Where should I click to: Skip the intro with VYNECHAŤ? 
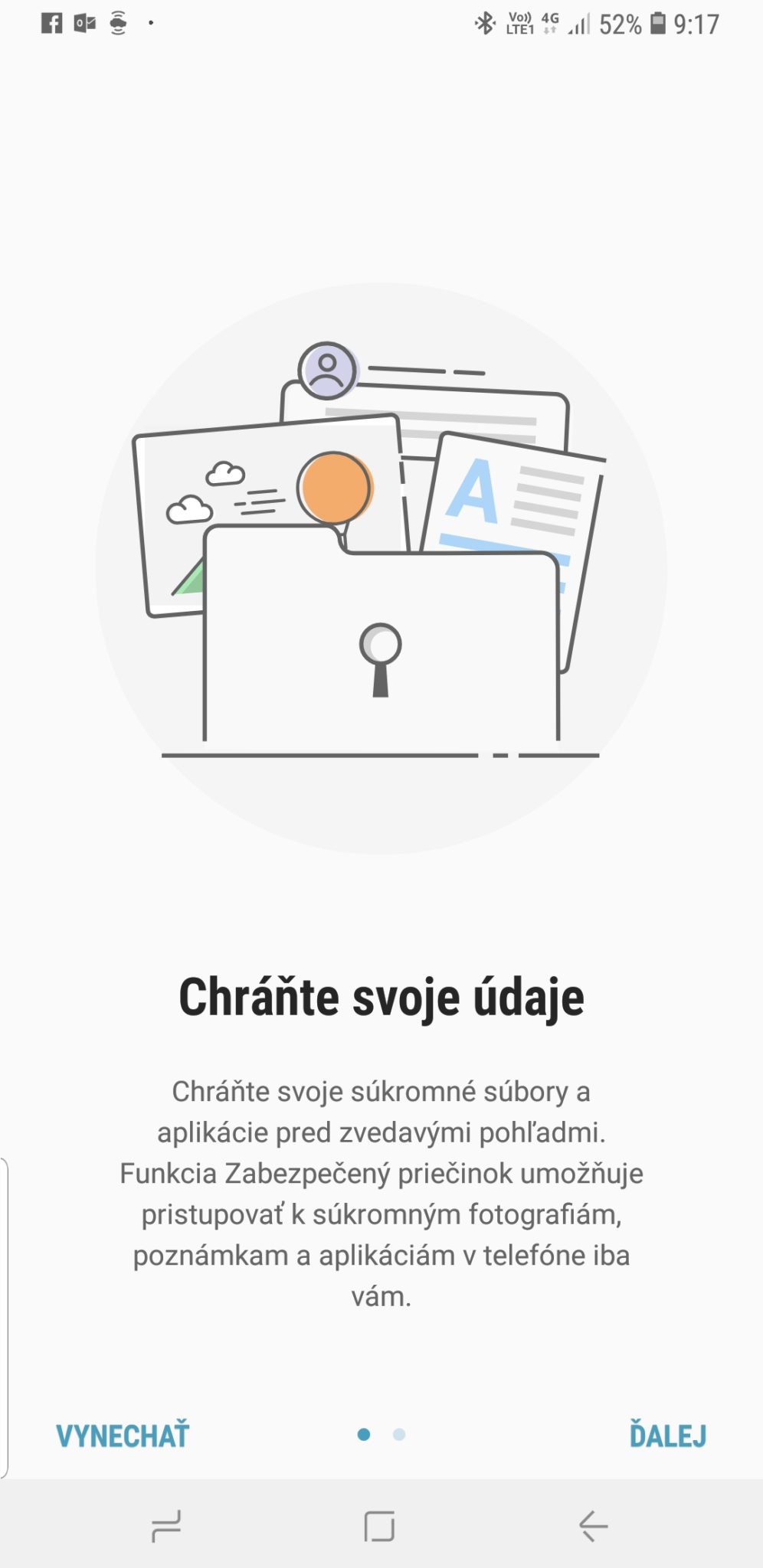tap(123, 1436)
